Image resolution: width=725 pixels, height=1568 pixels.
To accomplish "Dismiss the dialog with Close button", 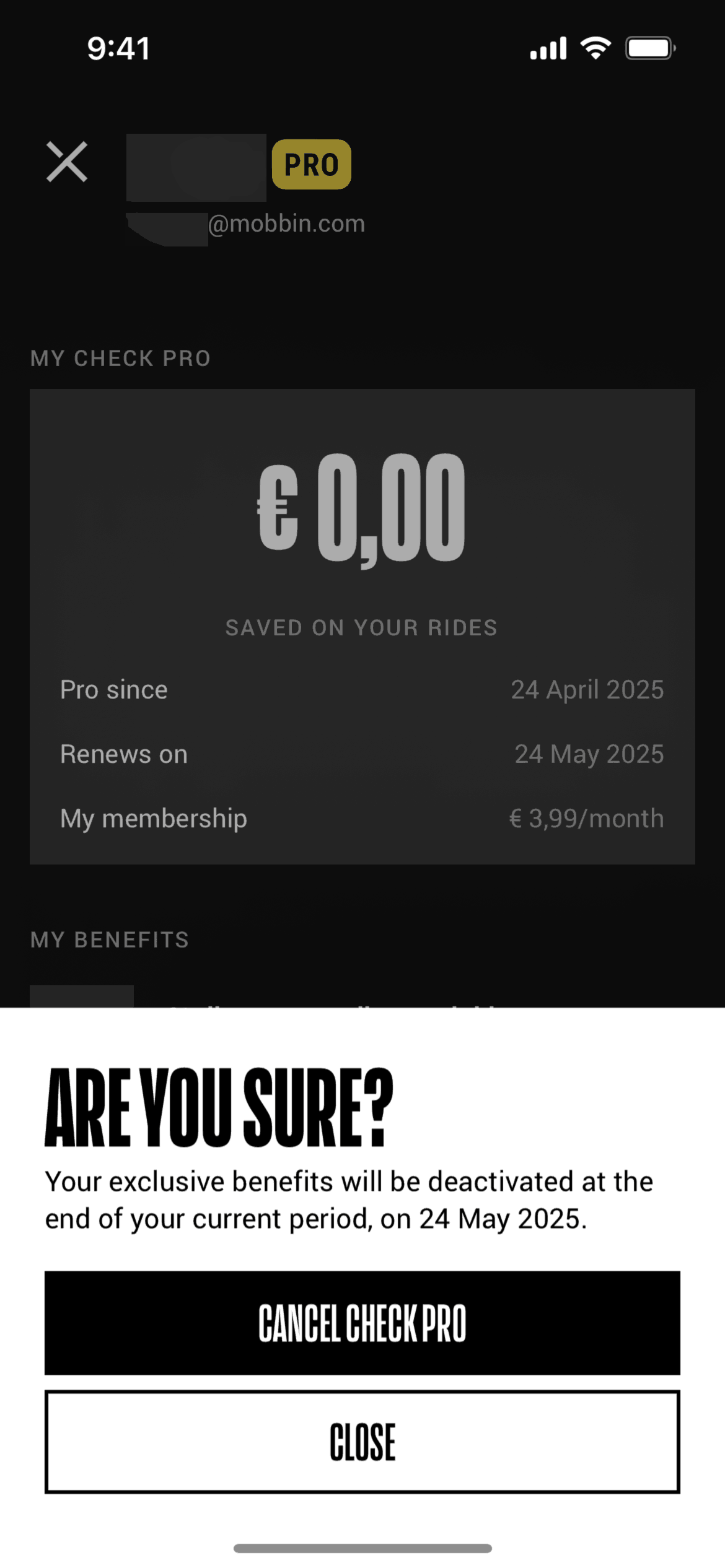I will coord(362,1442).
